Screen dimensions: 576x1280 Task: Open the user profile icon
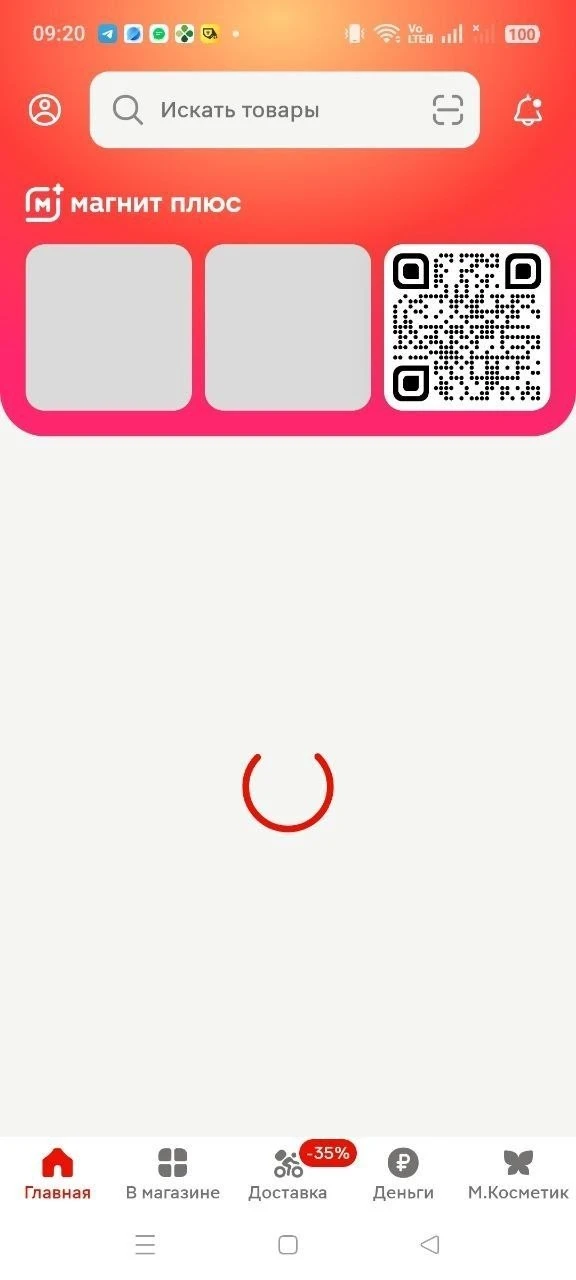(x=45, y=110)
